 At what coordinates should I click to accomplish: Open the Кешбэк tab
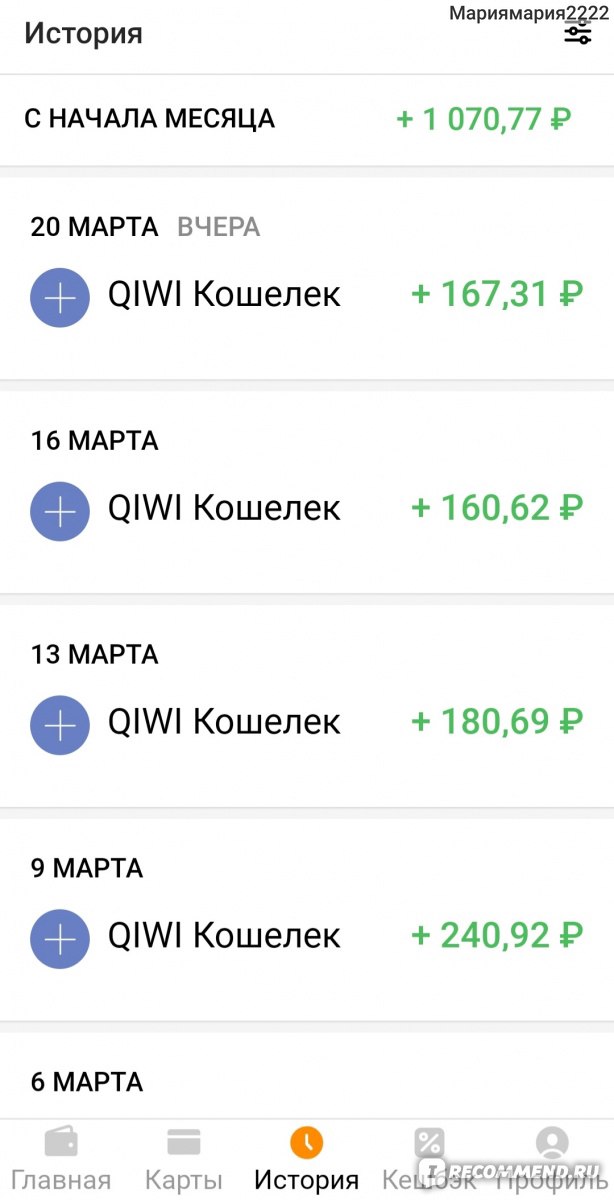[429, 1158]
